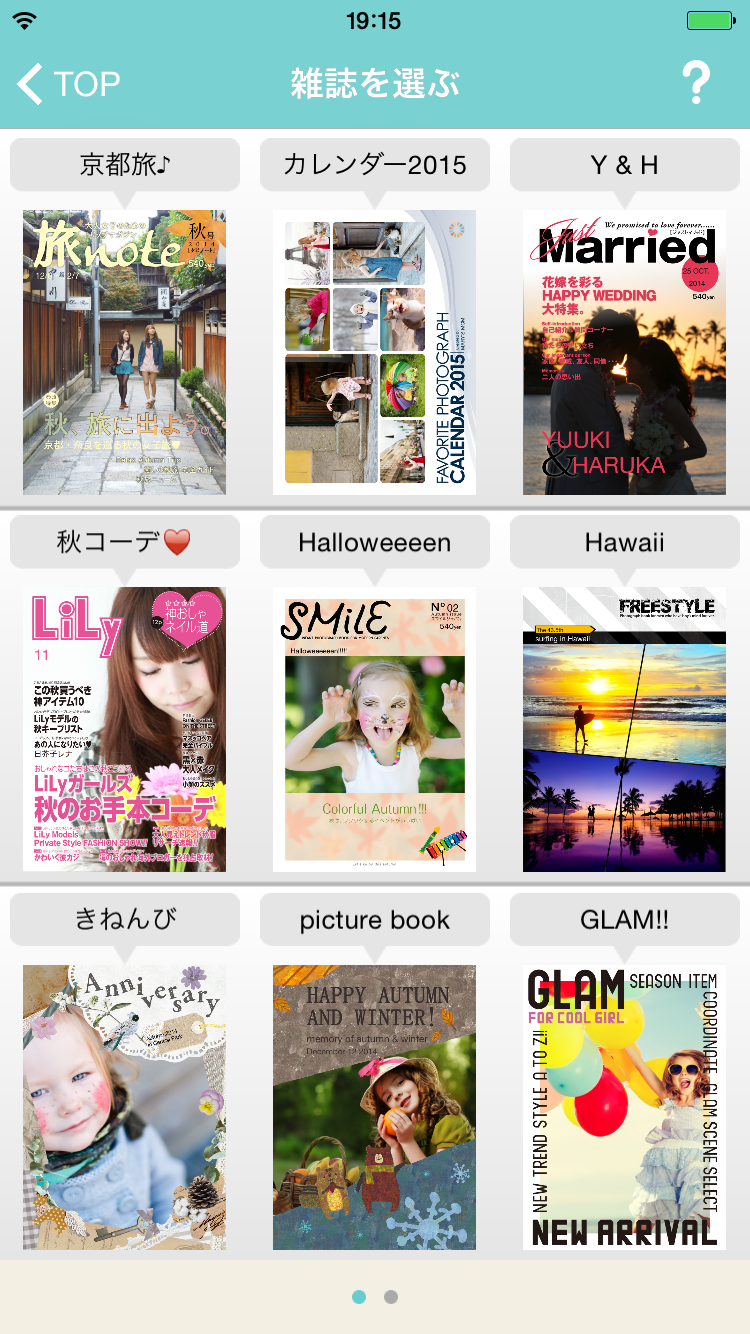Image resolution: width=750 pixels, height=1334 pixels.
Task: Go back to TOP
Action: click(x=69, y=84)
